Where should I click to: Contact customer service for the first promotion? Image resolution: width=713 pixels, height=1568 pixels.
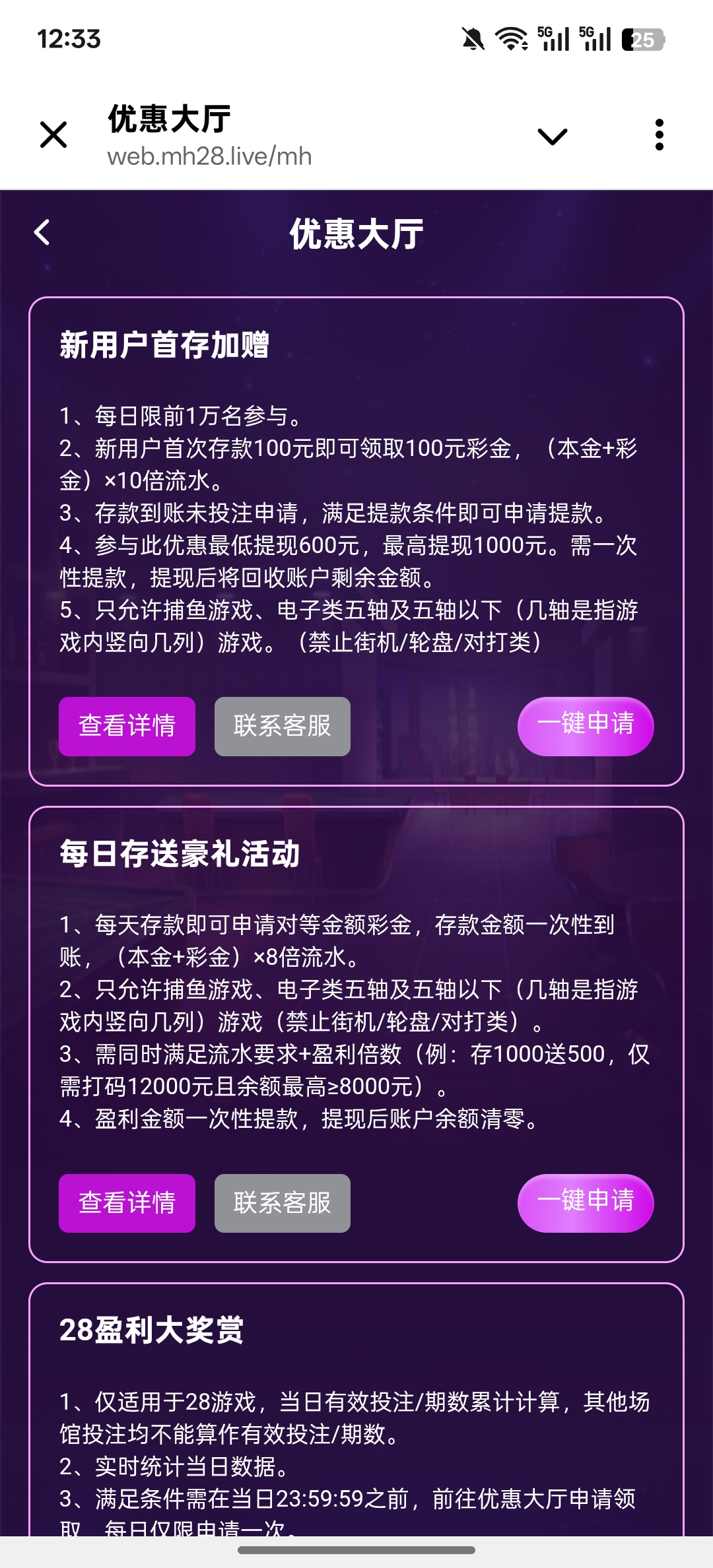click(282, 726)
